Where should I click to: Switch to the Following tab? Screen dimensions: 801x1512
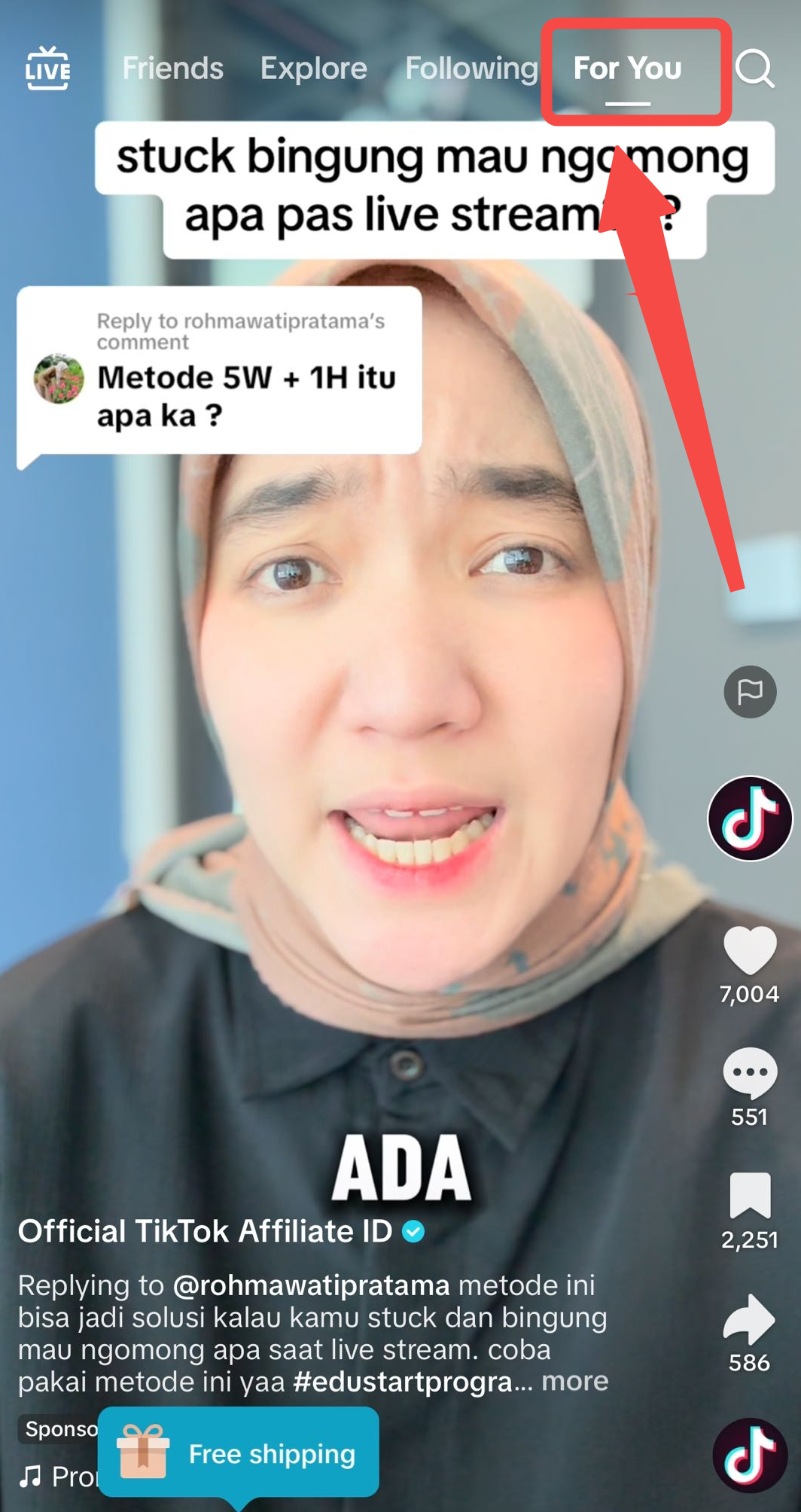point(471,69)
